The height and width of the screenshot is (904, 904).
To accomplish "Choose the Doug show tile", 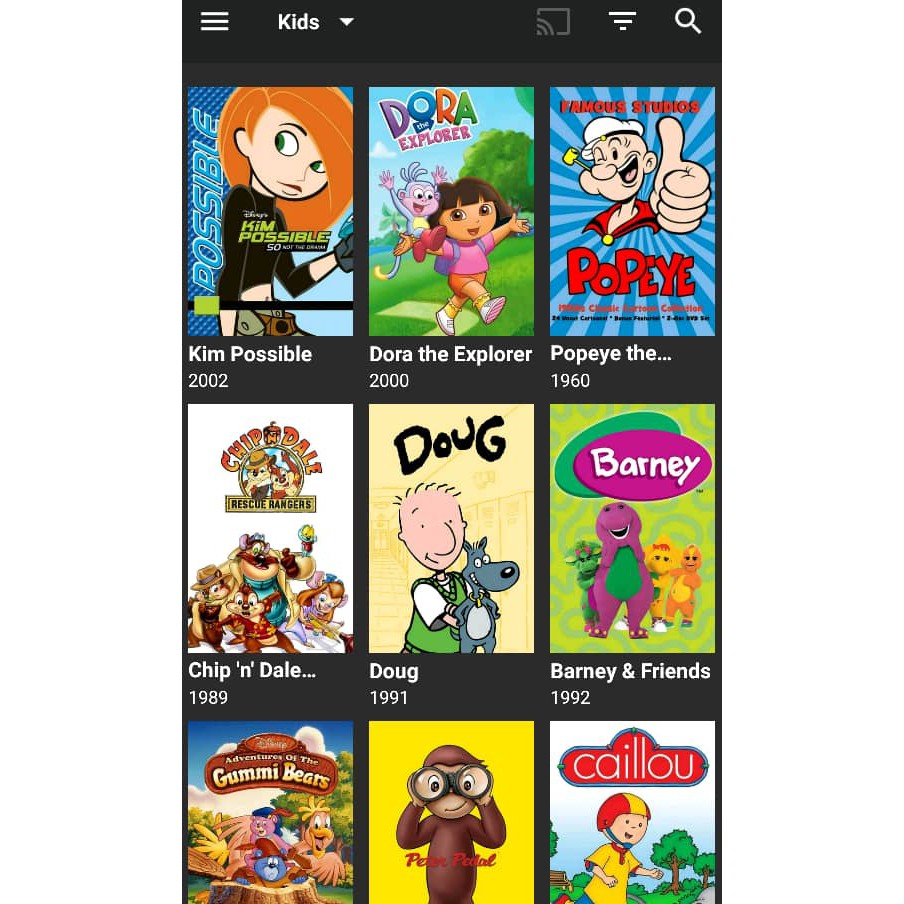I will 451,528.
